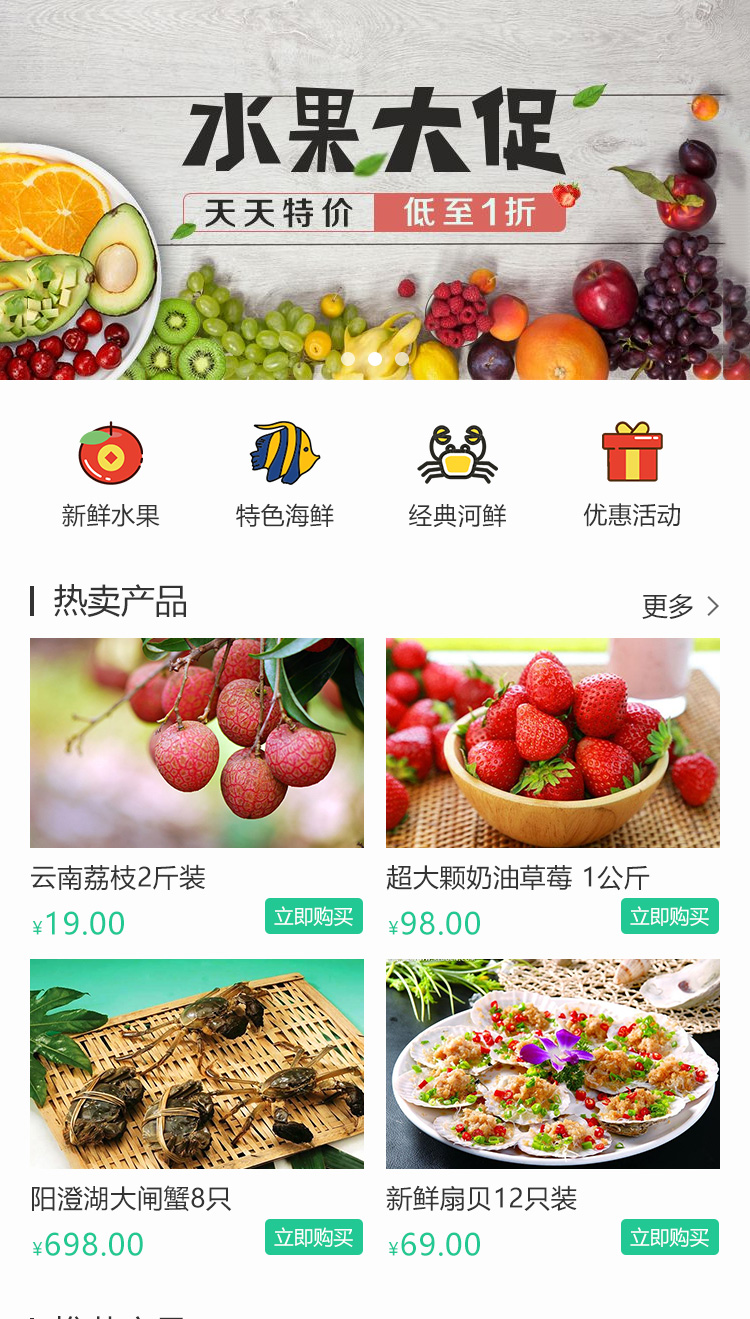Open the 经典河鲜 category
The height and width of the screenshot is (1319, 750).
tap(457, 474)
